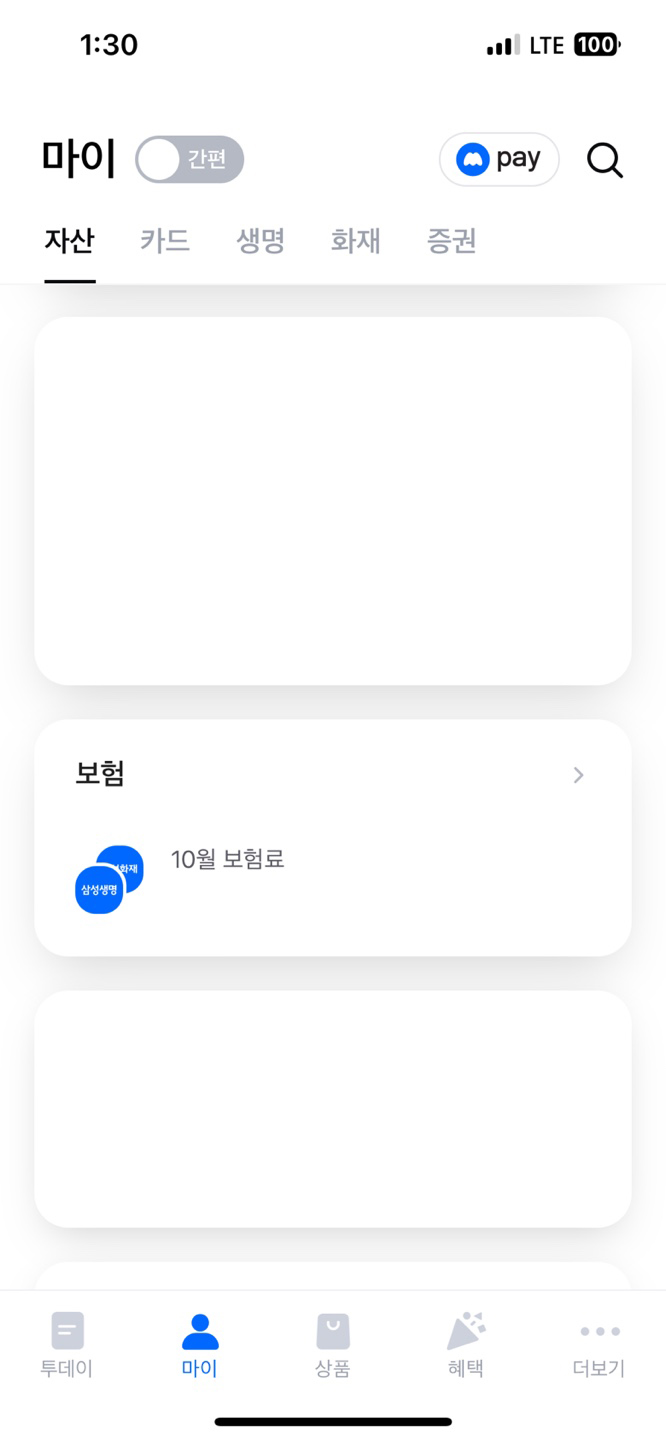The image size is (666, 1440).
Task: Open the search magnifier icon
Action: [604, 160]
